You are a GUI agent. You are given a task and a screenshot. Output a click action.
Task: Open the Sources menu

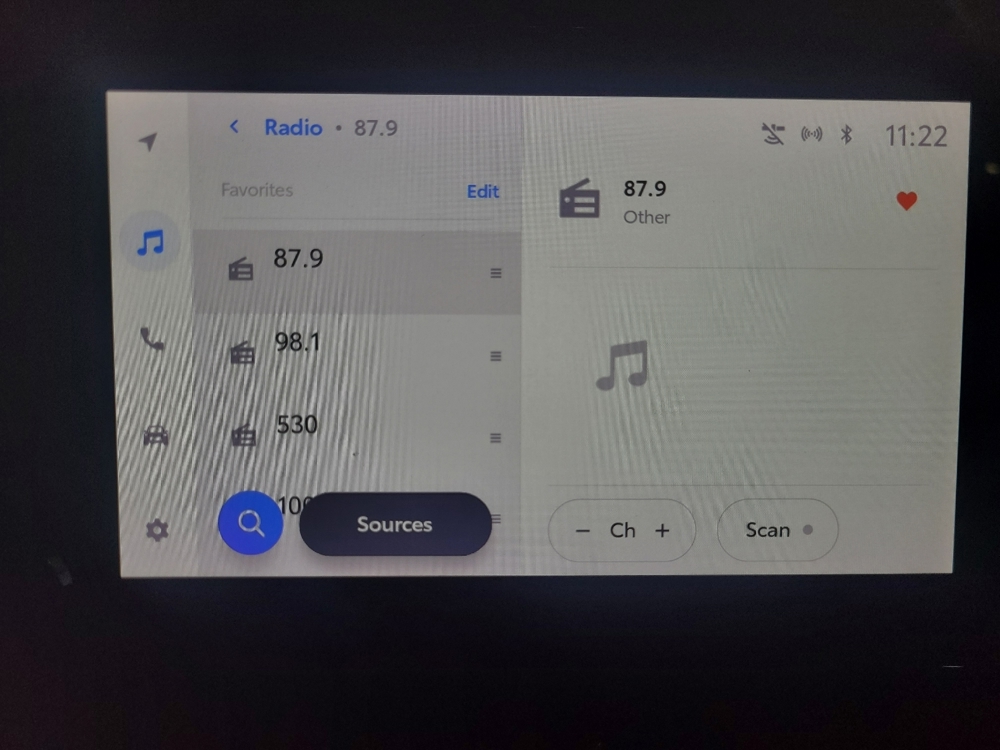point(394,524)
